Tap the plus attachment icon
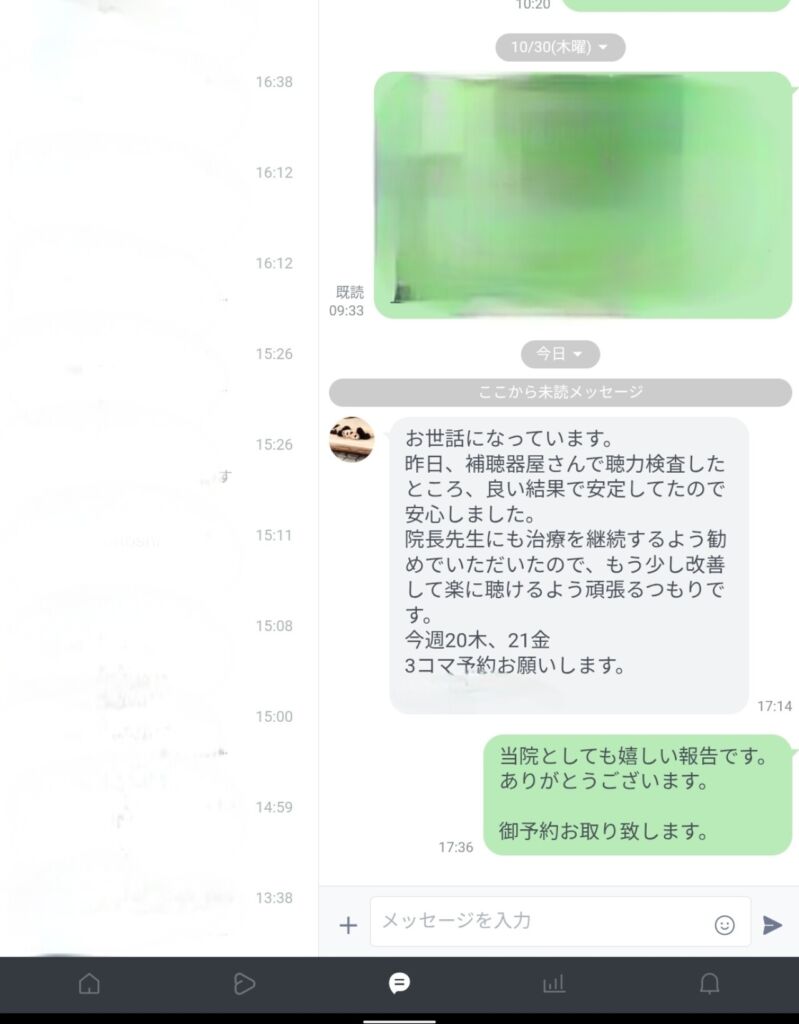 click(x=348, y=925)
